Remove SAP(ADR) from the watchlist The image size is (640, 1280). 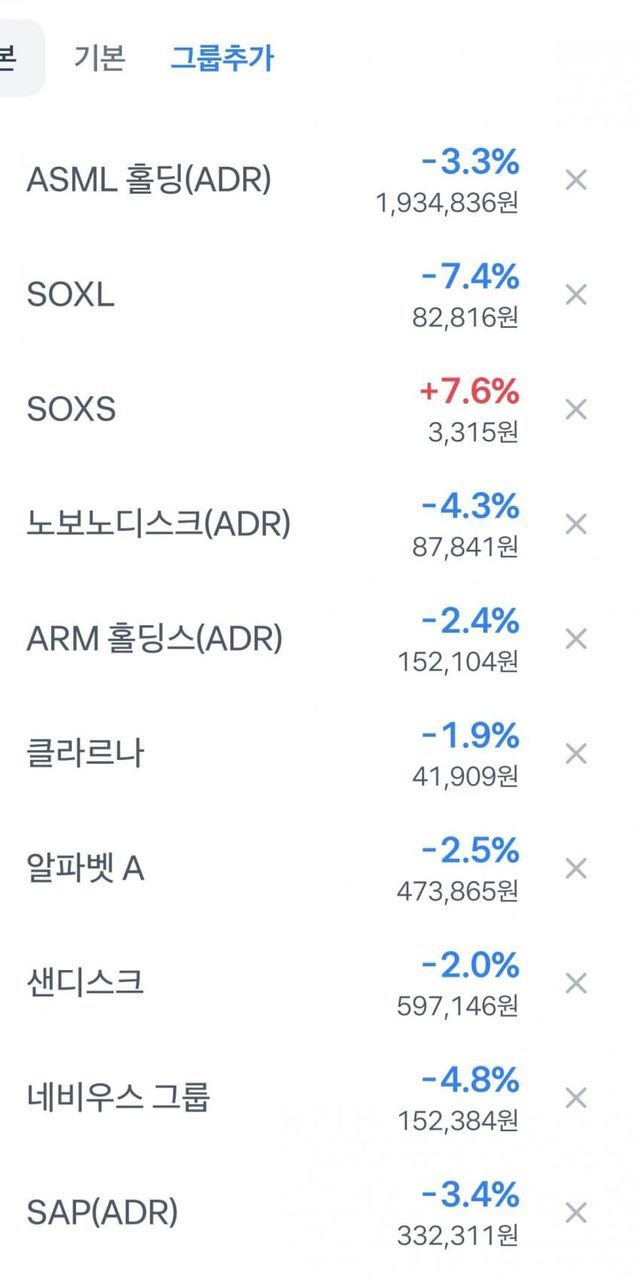tap(576, 1213)
